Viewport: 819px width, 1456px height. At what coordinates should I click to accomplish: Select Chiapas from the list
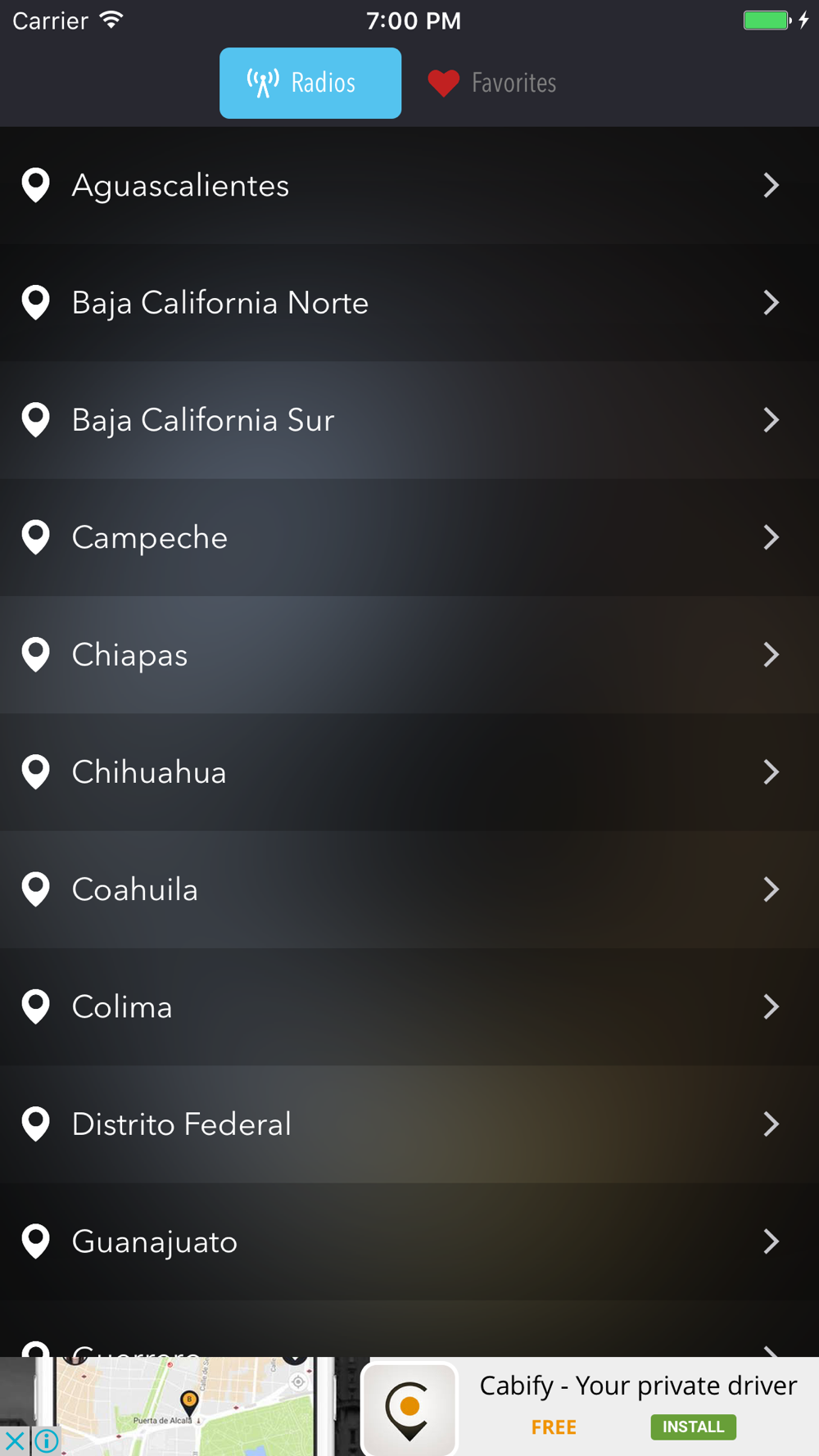point(409,654)
